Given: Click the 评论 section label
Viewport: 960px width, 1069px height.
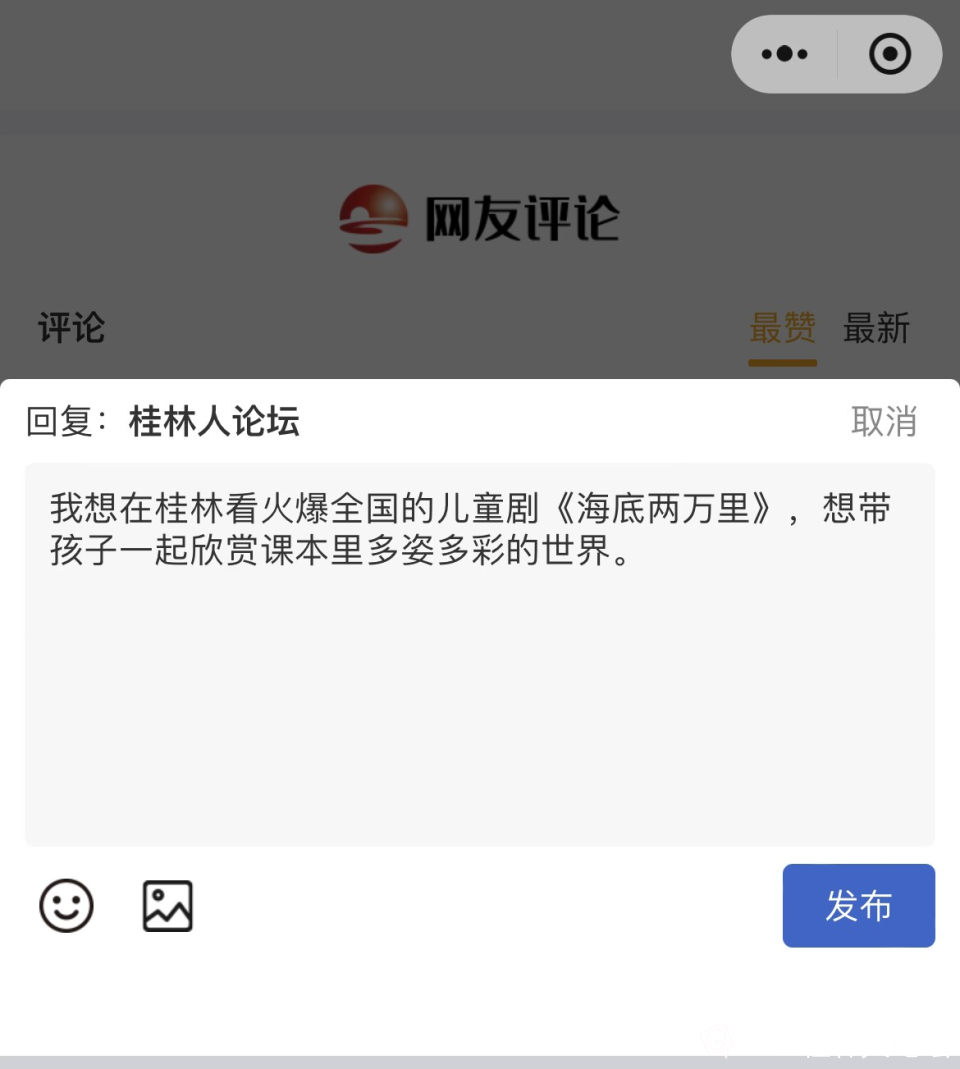Looking at the screenshot, I should 70,329.
